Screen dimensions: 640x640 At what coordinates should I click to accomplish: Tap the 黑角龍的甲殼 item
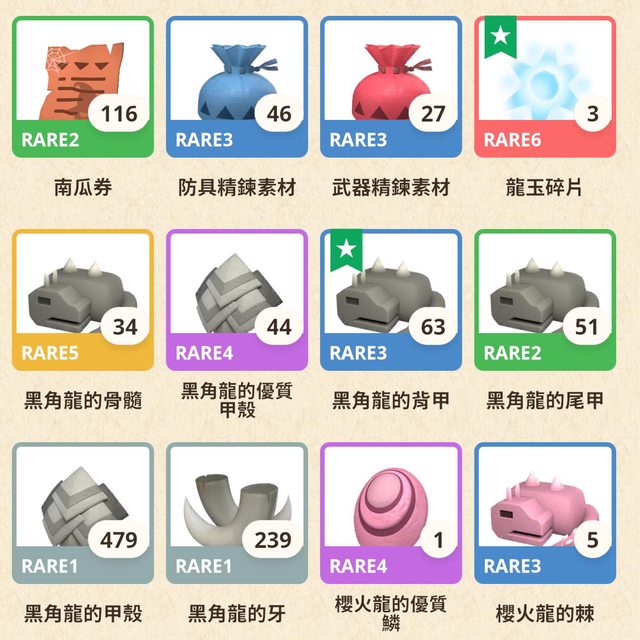pos(83,513)
